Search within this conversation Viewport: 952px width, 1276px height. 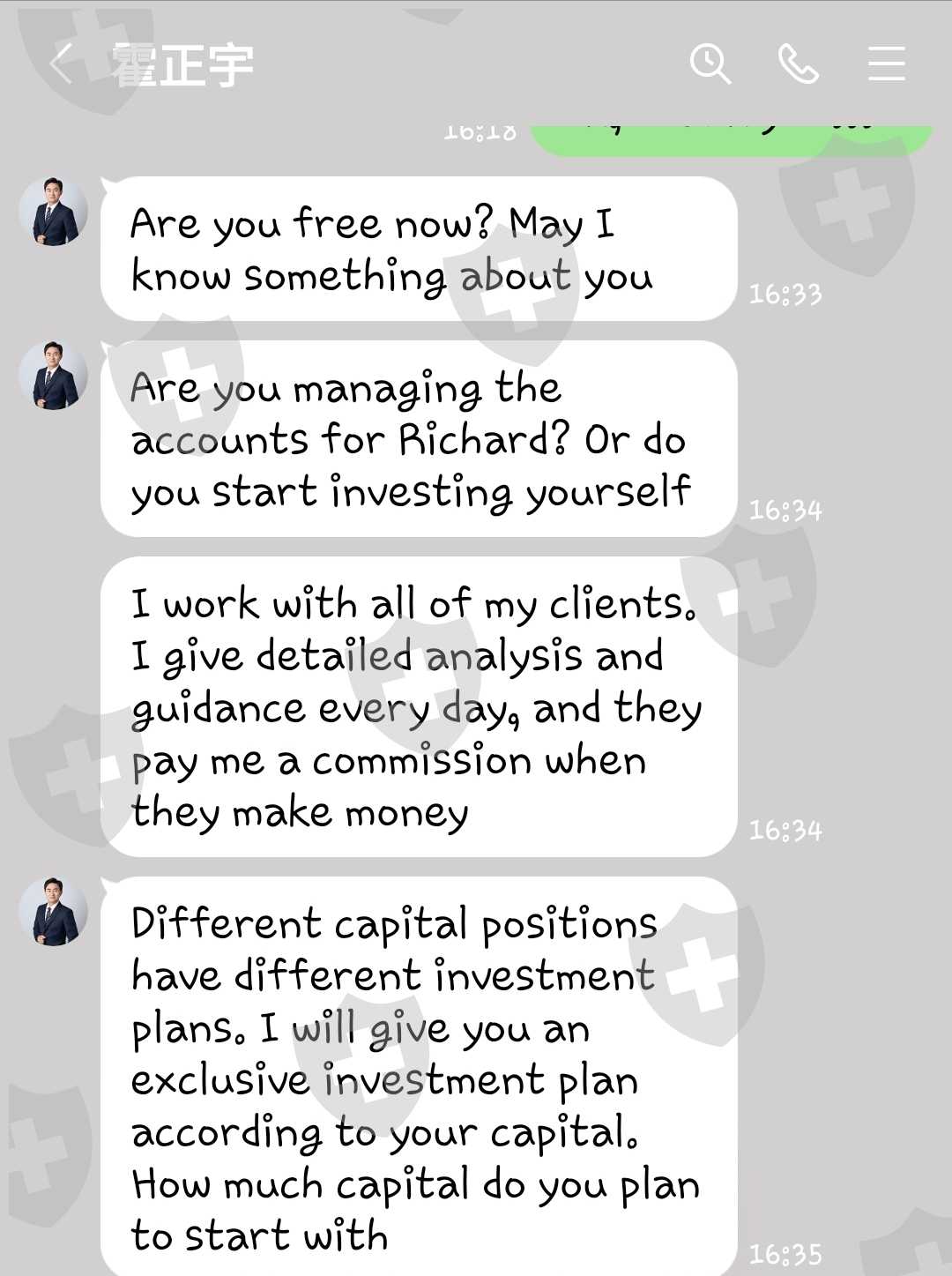pos(710,64)
